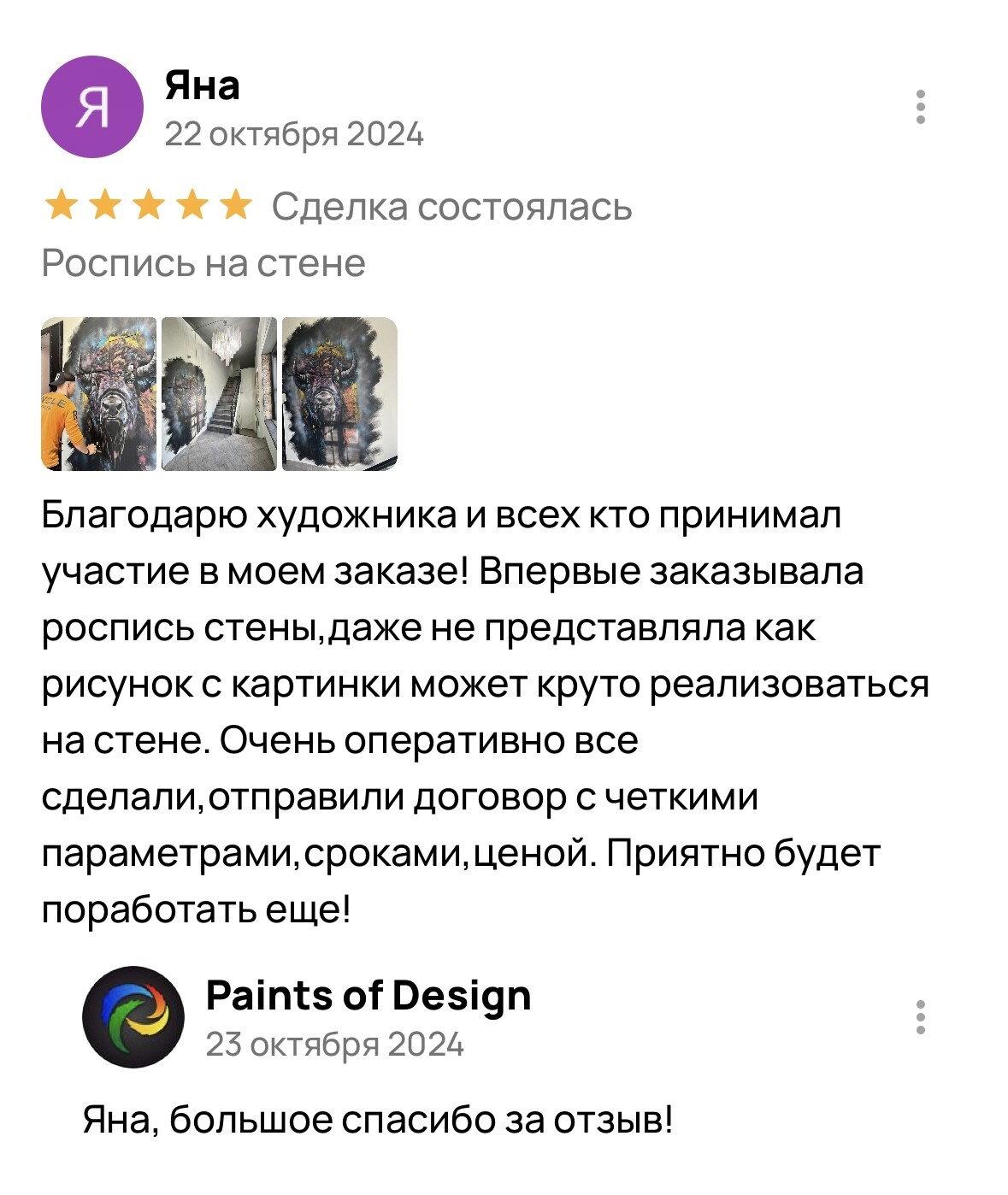Enlarge the finished bison mural photo
1008x1195 pixels.
pyautogui.click(x=339, y=393)
